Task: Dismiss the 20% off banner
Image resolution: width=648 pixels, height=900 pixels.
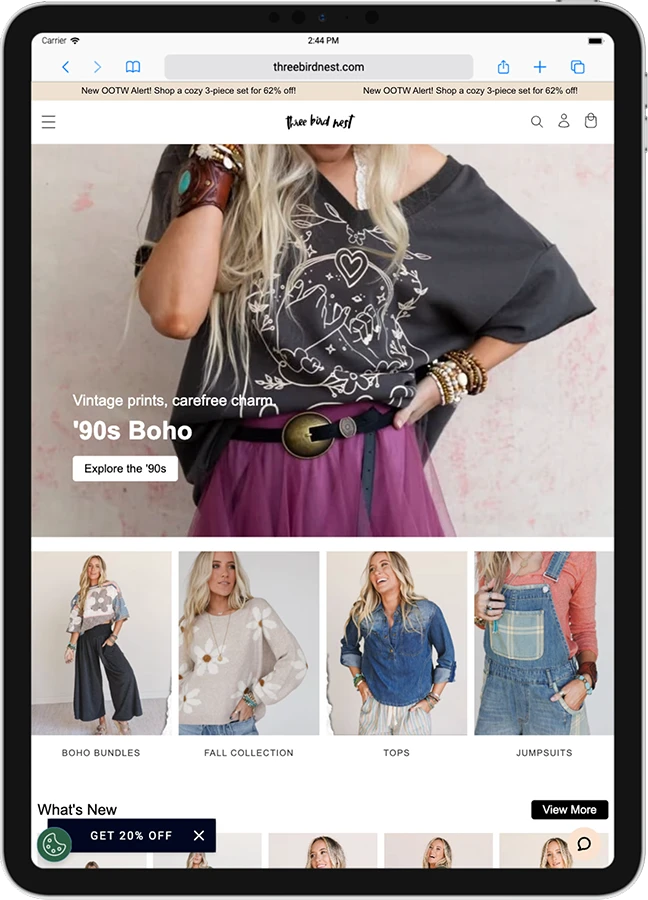Action: pos(199,835)
